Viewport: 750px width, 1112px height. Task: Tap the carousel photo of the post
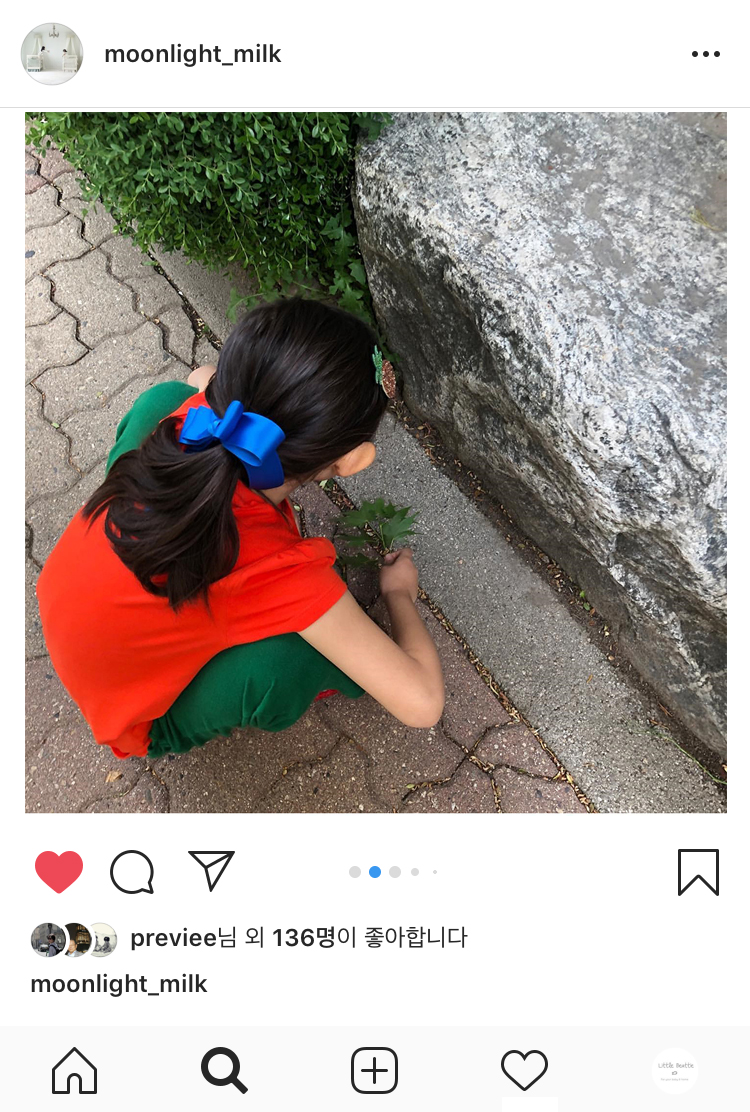tap(375, 462)
